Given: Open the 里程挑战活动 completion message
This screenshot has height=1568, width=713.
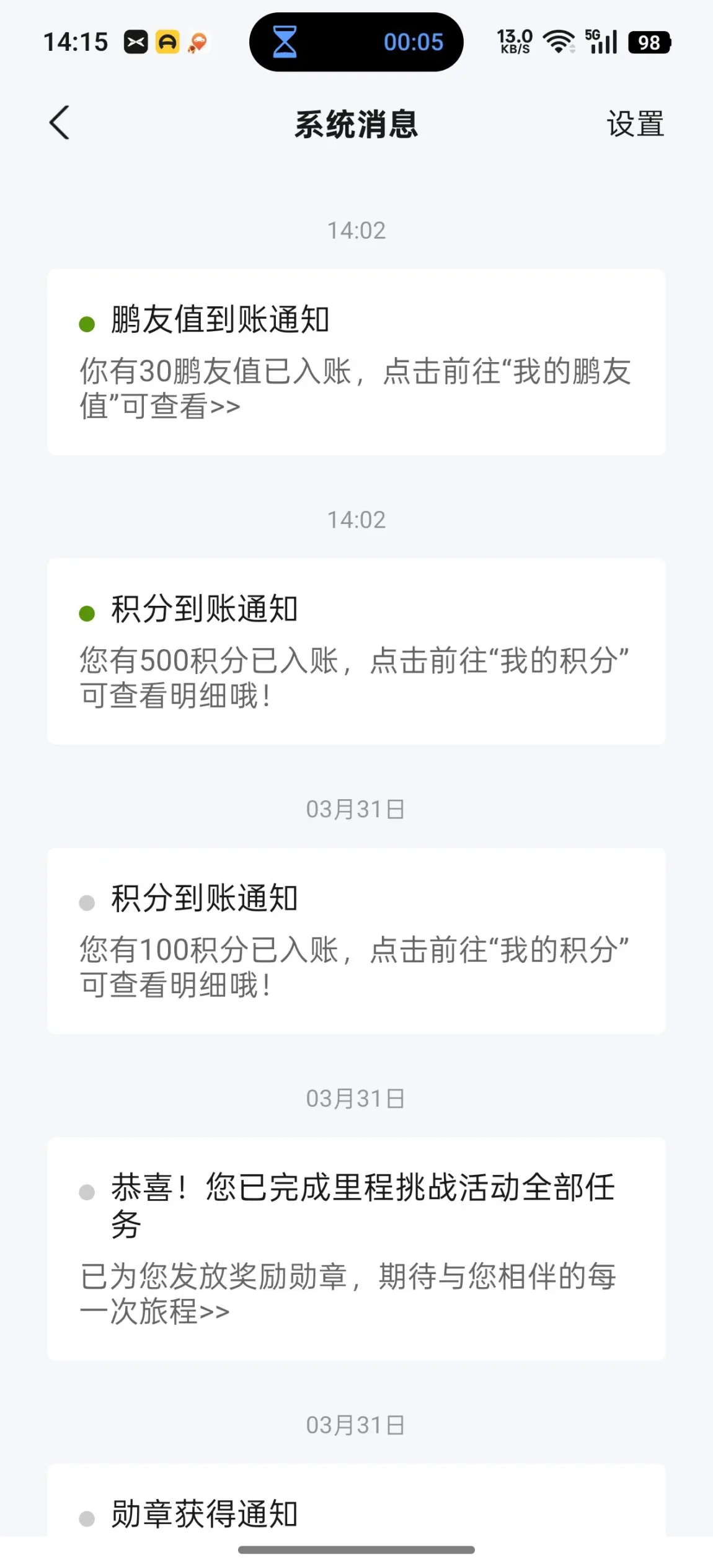Looking at the screenshot, I should pyautogui.click(x=356, y=1248).
